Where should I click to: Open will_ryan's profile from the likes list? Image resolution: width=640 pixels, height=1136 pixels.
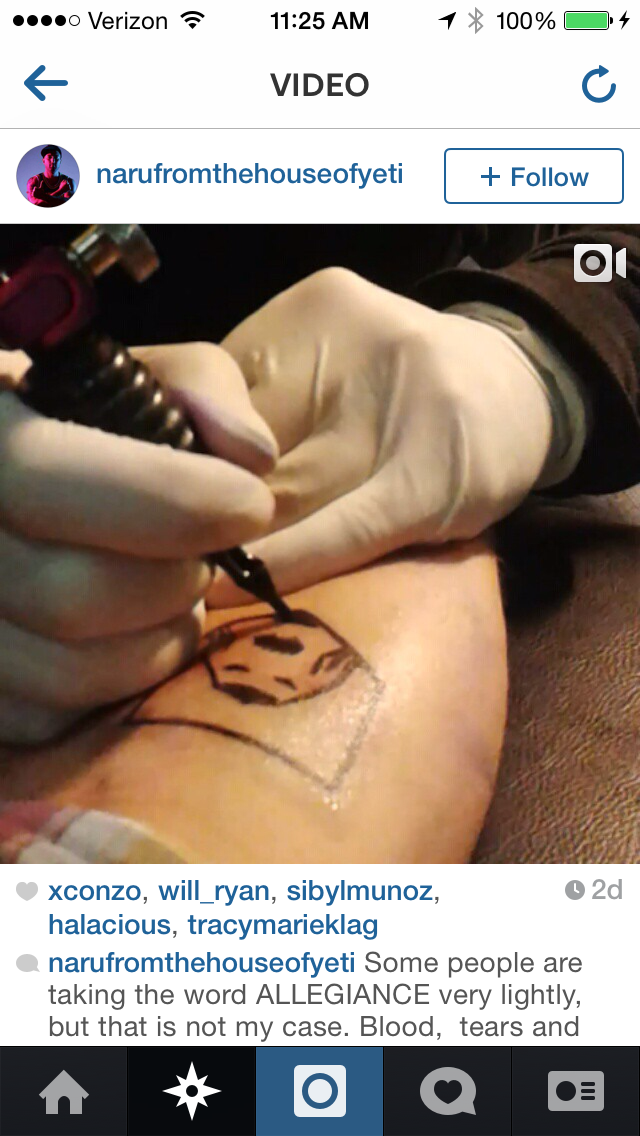point(214,891)
